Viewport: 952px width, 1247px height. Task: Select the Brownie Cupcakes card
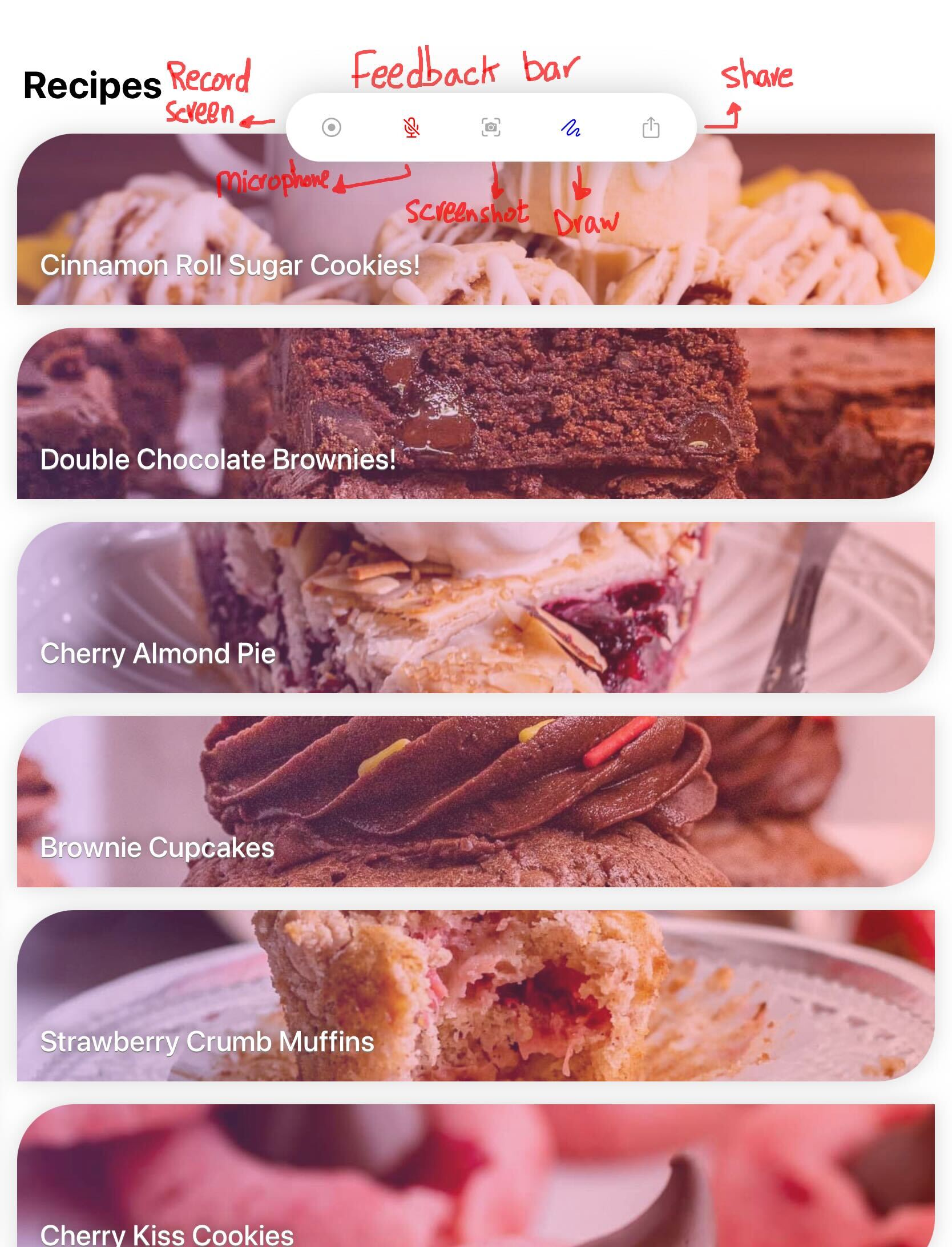click(x=475, y=801)
